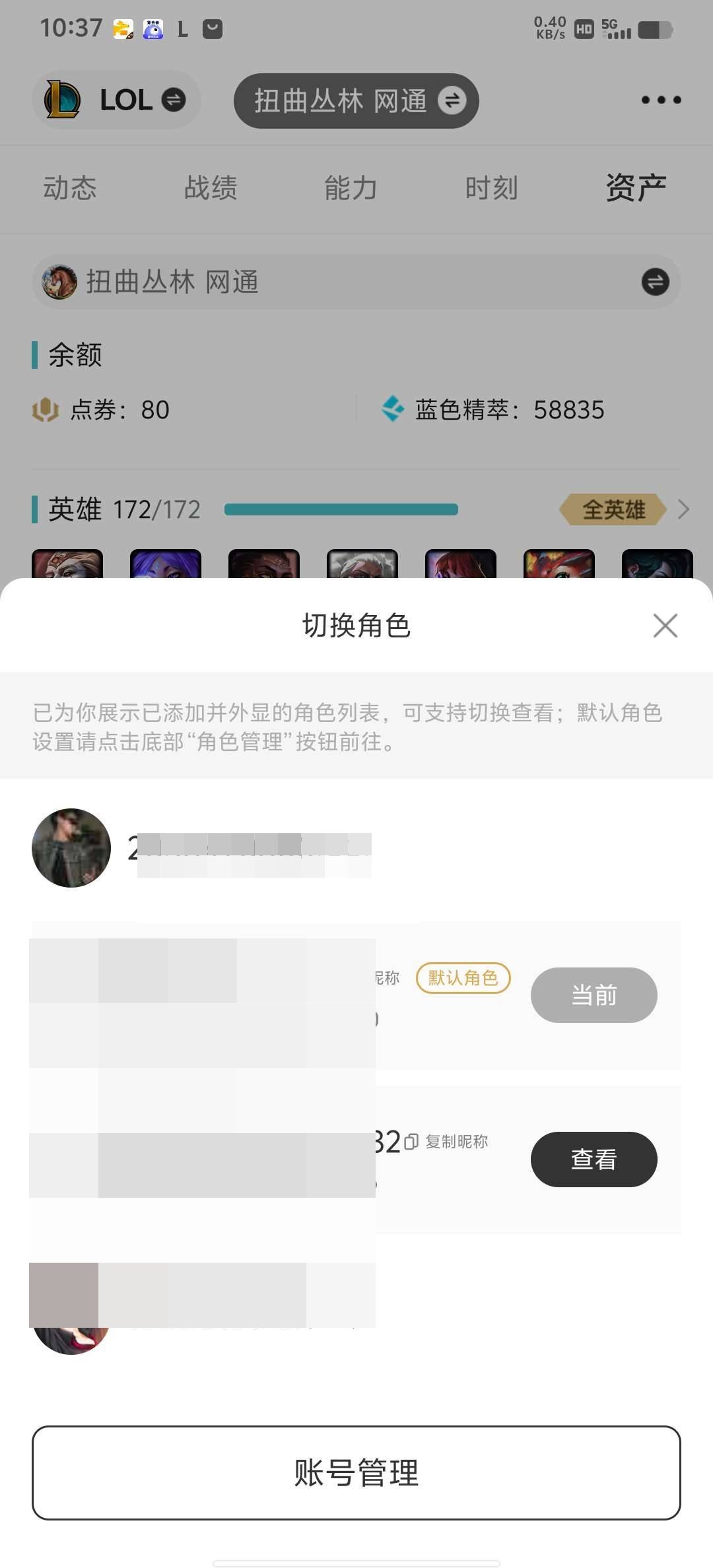Viewport: 713px width, 1568px height.
Task: Tap the swap icon next to 扭曲丛林 网通
Action: 452,100
